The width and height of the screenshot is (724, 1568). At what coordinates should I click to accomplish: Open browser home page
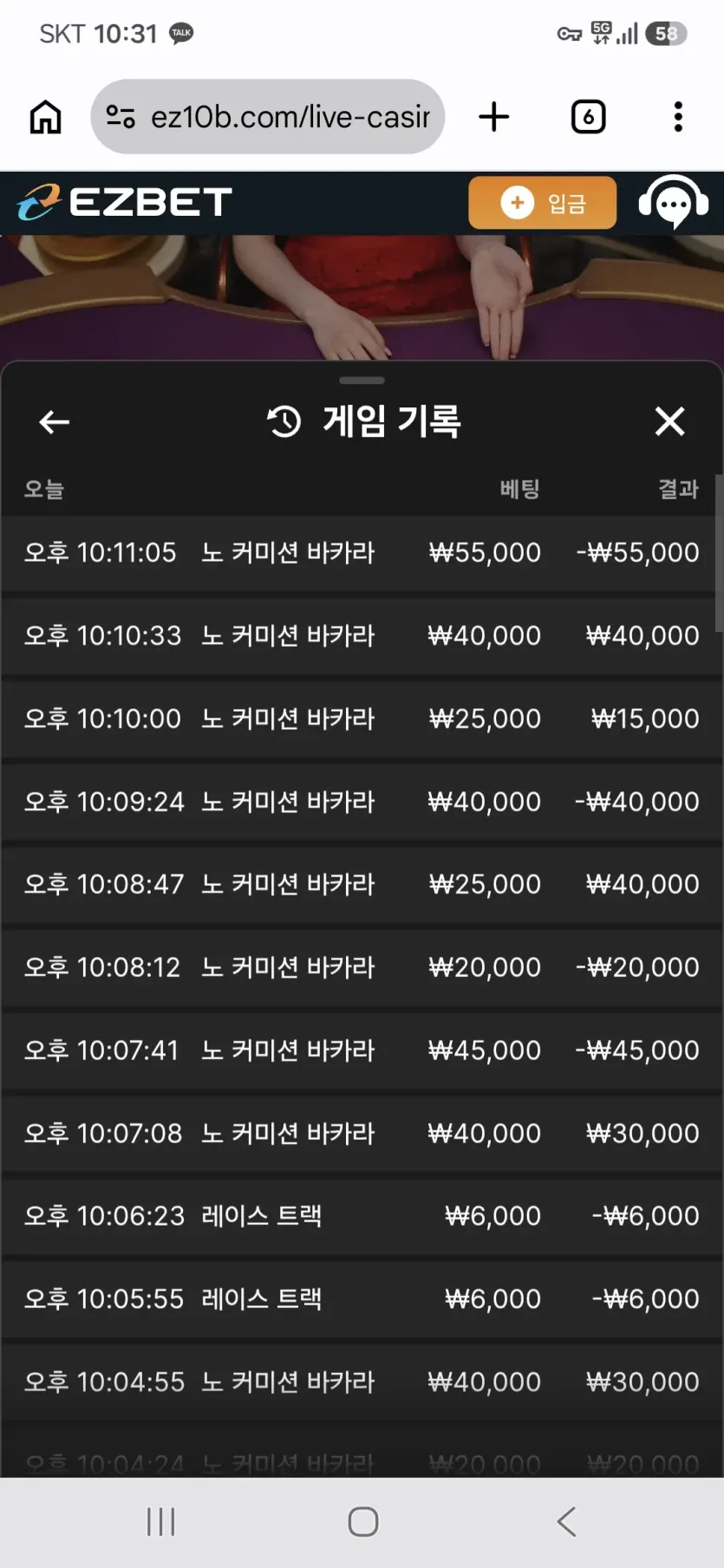pos(46,117)
